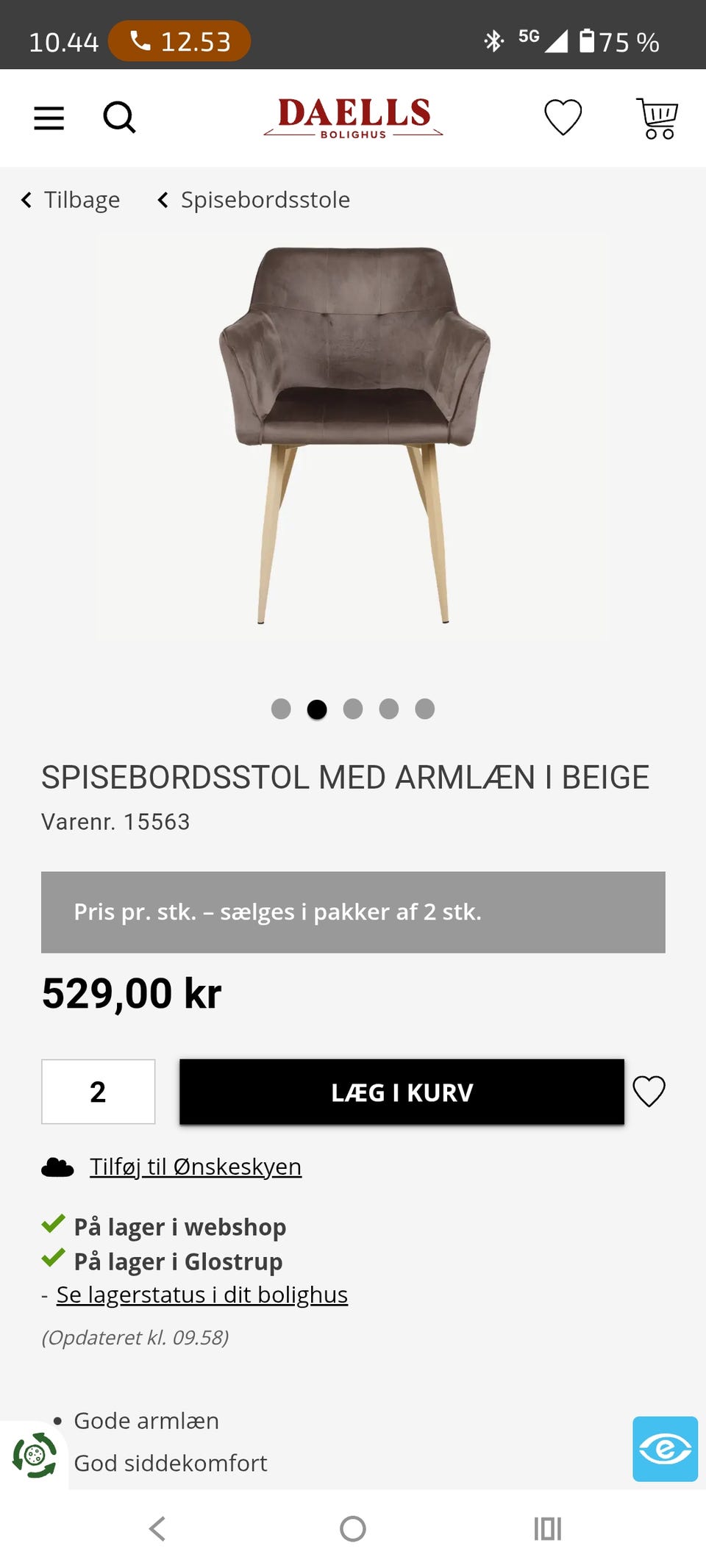
Task: Add chair with LÆG I KURV
Action: [x=402, y=1092]
